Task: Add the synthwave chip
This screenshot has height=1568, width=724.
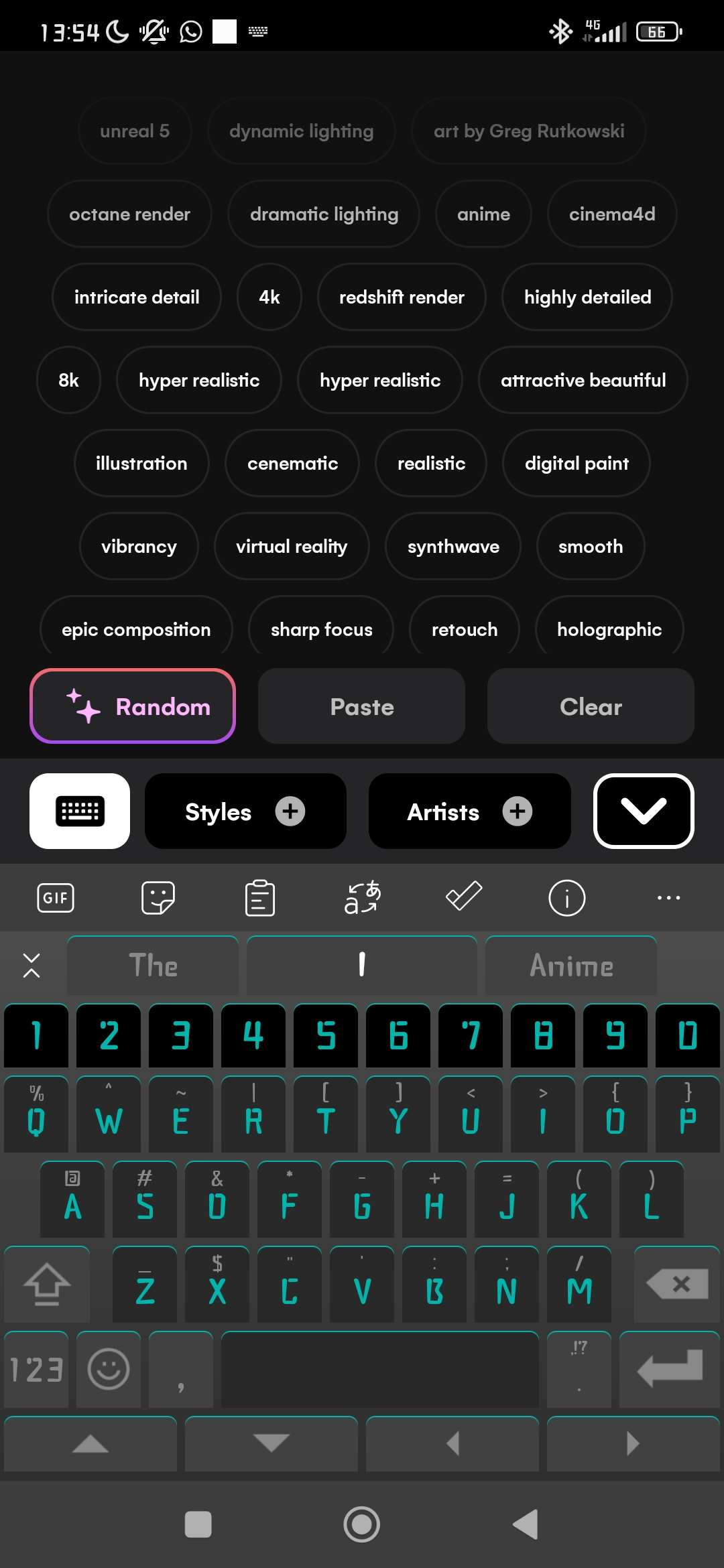Action: coord(453,547)
